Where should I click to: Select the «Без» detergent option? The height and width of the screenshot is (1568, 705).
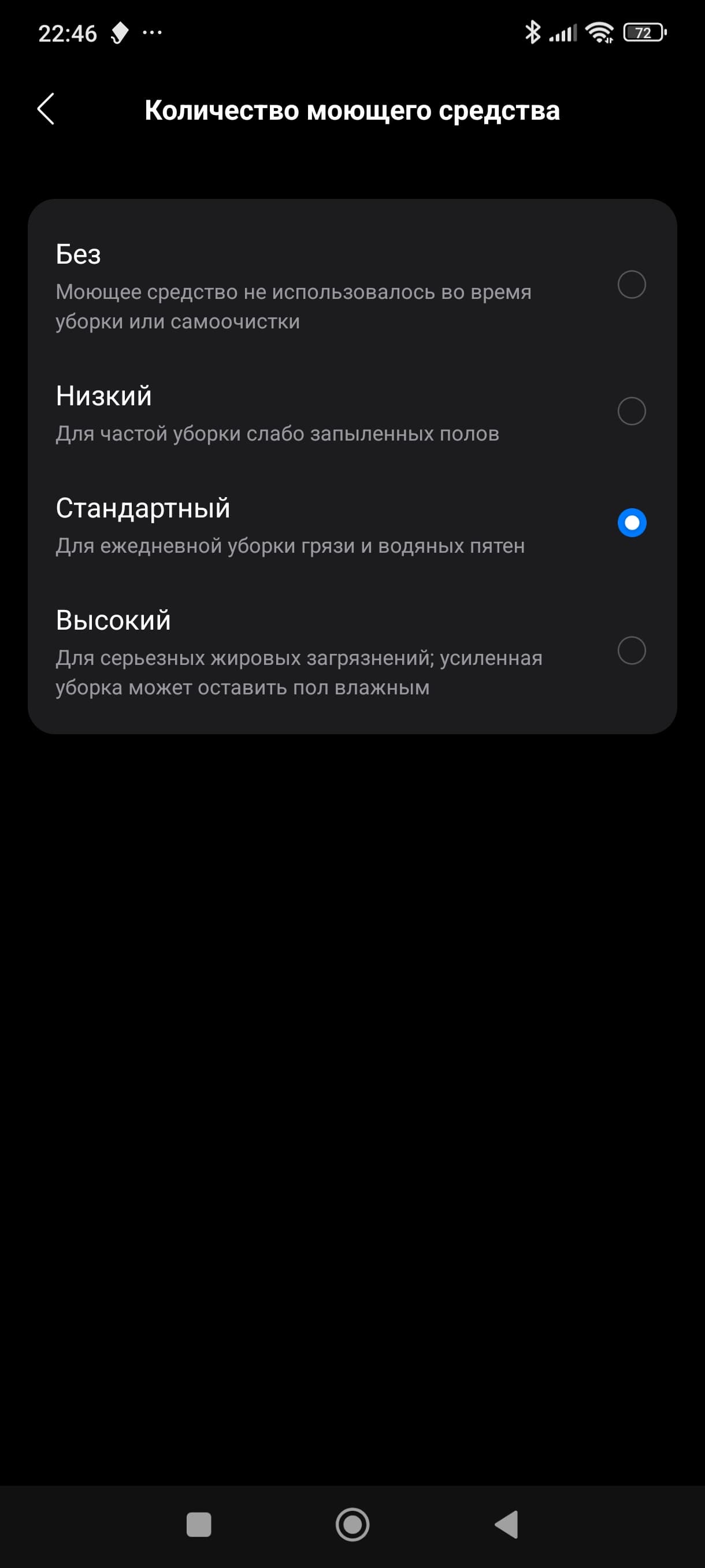tap(631, 285)
